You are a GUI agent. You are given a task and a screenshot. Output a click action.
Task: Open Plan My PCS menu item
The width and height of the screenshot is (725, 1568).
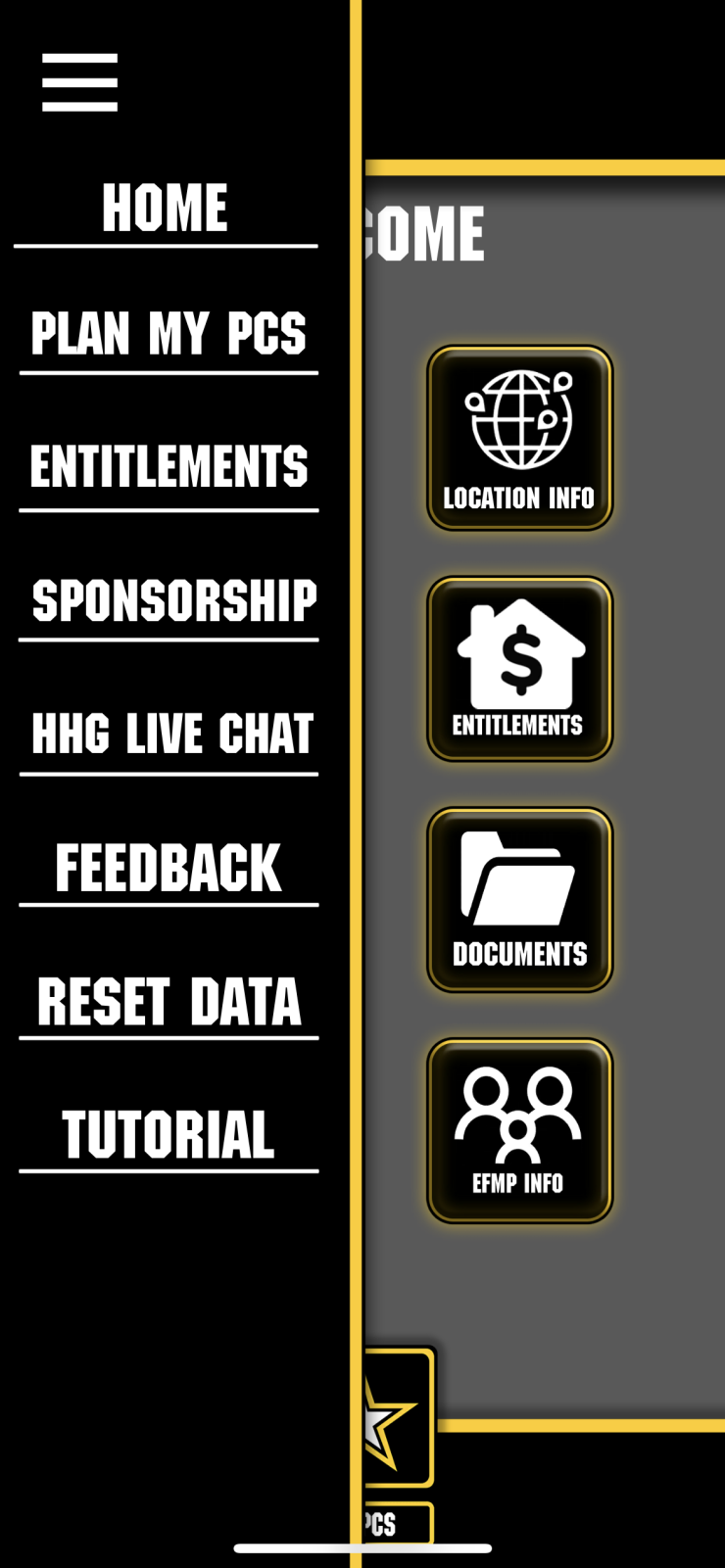click(x=168, y=334)
